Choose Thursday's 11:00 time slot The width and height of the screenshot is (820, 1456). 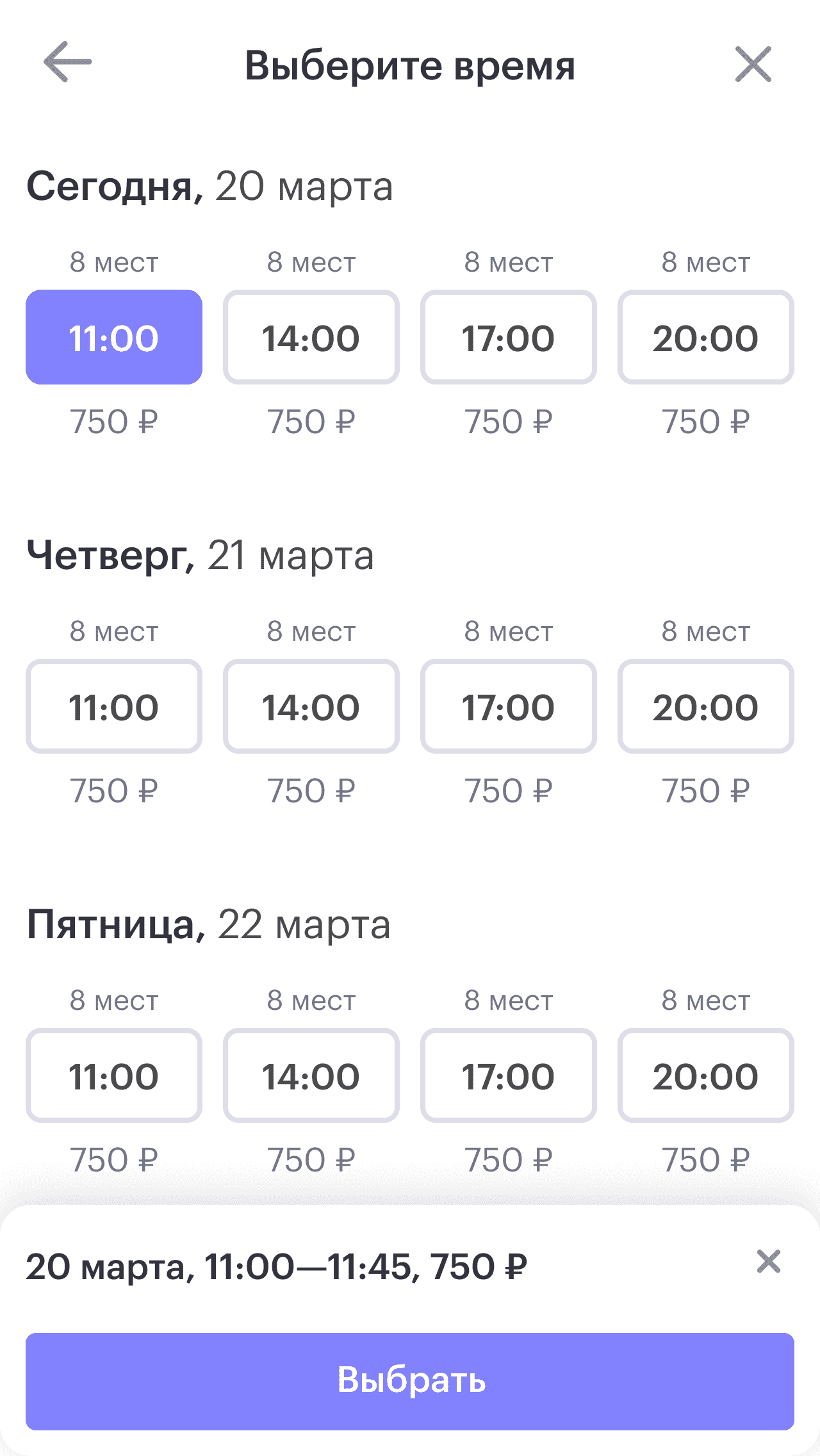[x=114, y=706]
